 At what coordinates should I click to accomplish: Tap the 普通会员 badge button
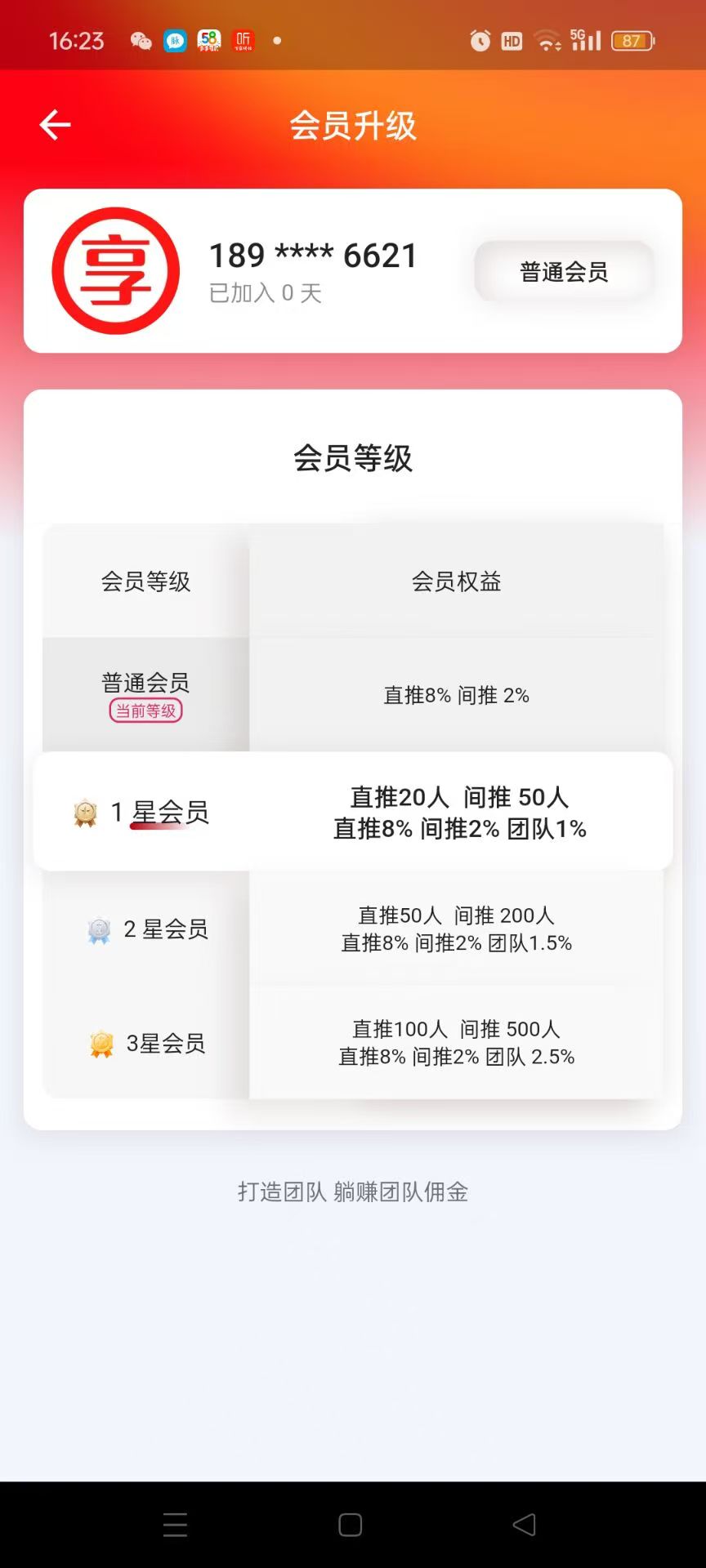pyautogui.click(x=564, y=272)
